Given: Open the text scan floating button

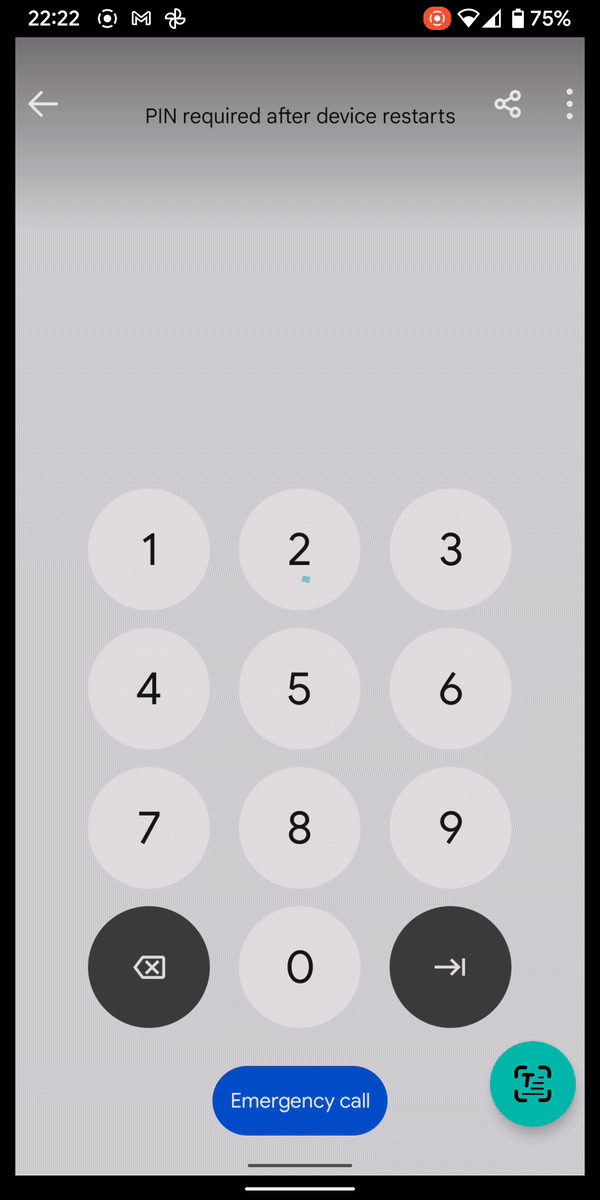Looking at the screenshot, I should pyautogui.click(x=533, y=1084).
